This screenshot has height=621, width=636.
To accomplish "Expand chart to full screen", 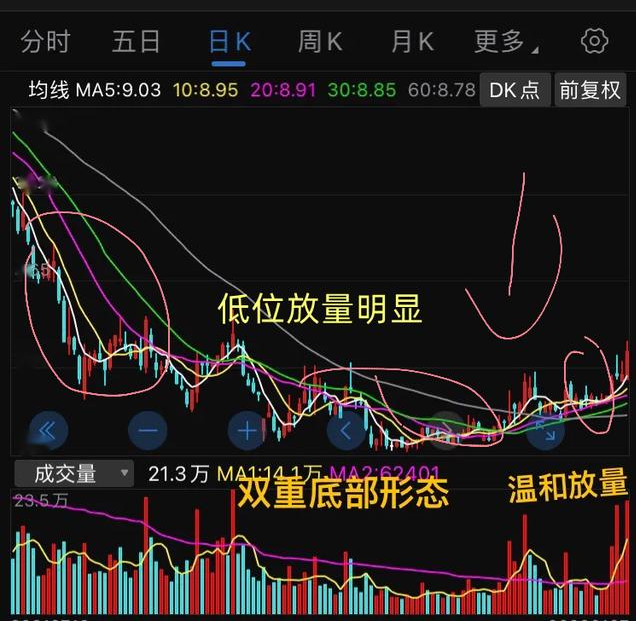I will pyautogui.click(x=546, y=431).
